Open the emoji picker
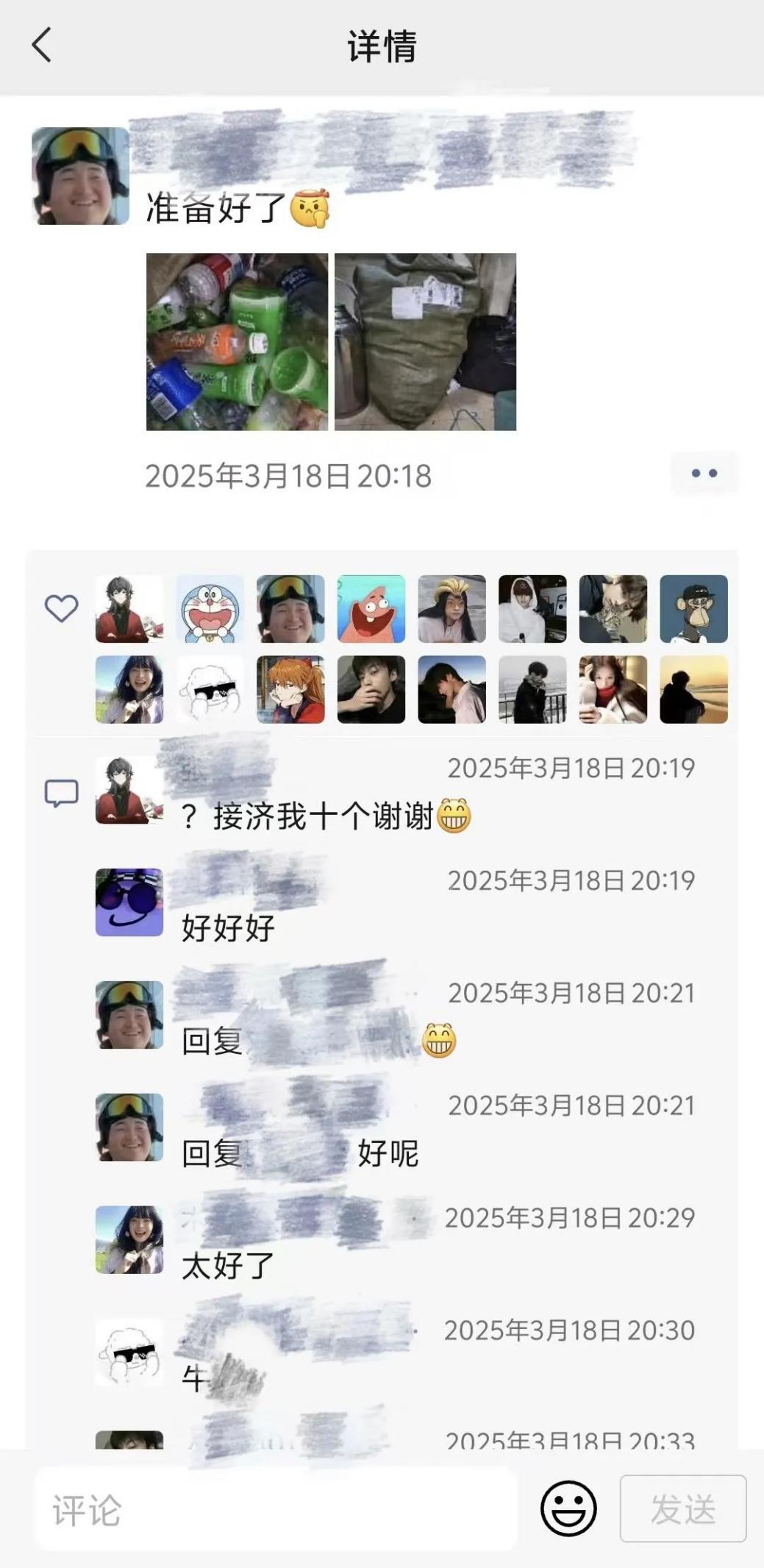Image resolution: width=764 pixels, height=1568 pixels. (x=568, y=1508)
